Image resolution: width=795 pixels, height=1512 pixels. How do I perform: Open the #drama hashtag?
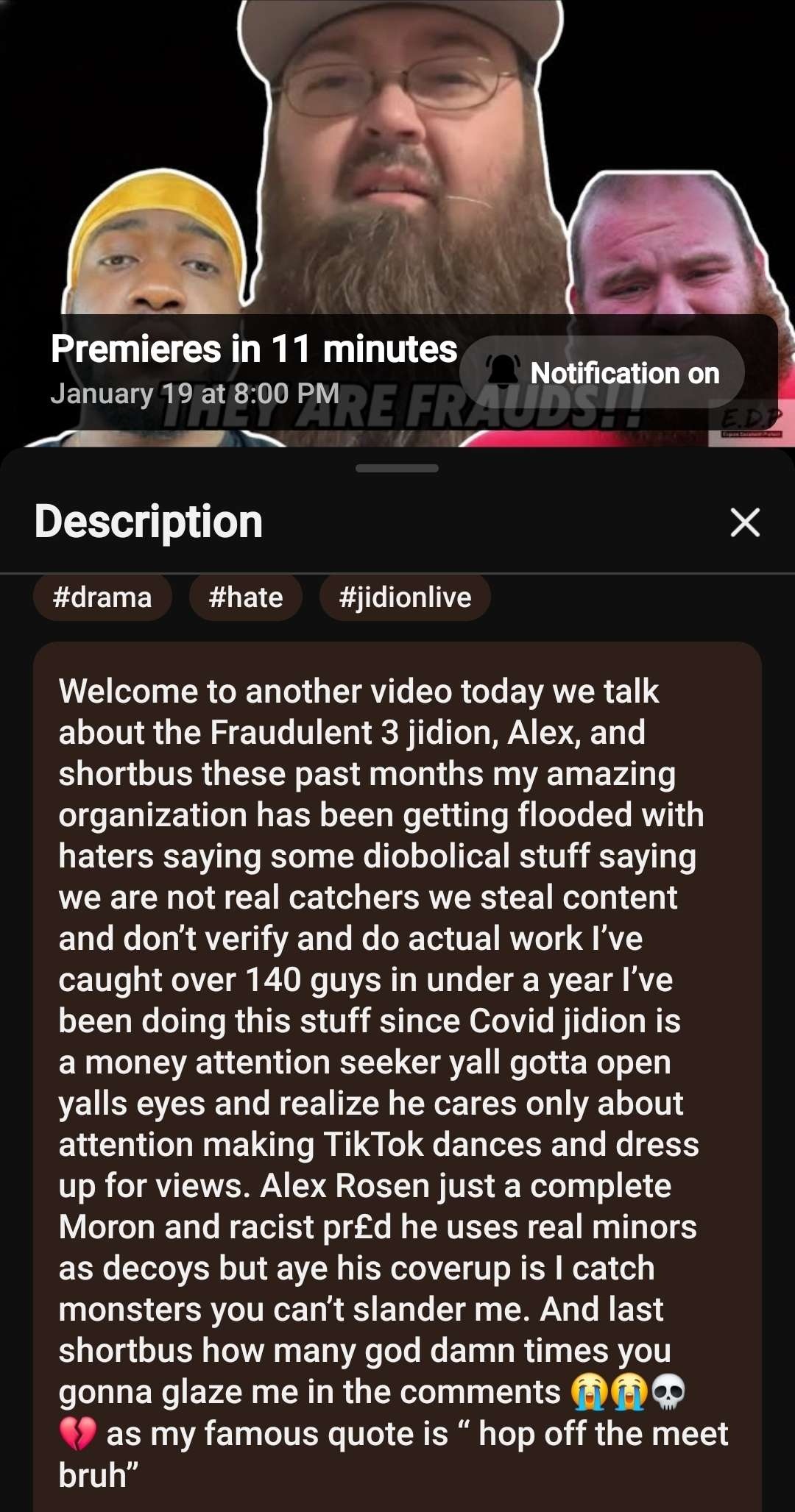(102, 597)
